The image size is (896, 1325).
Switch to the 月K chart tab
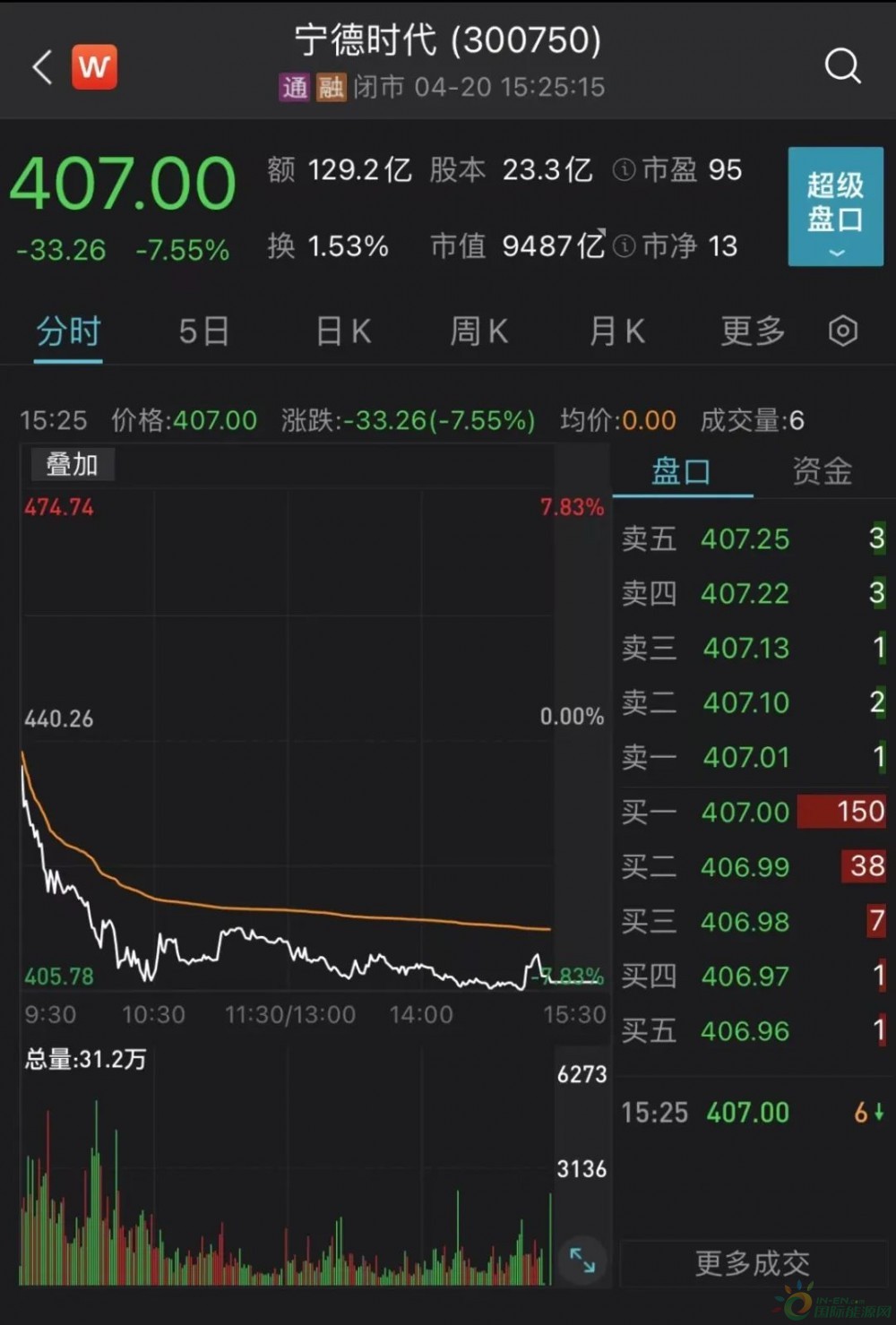[x=617, y=332]
